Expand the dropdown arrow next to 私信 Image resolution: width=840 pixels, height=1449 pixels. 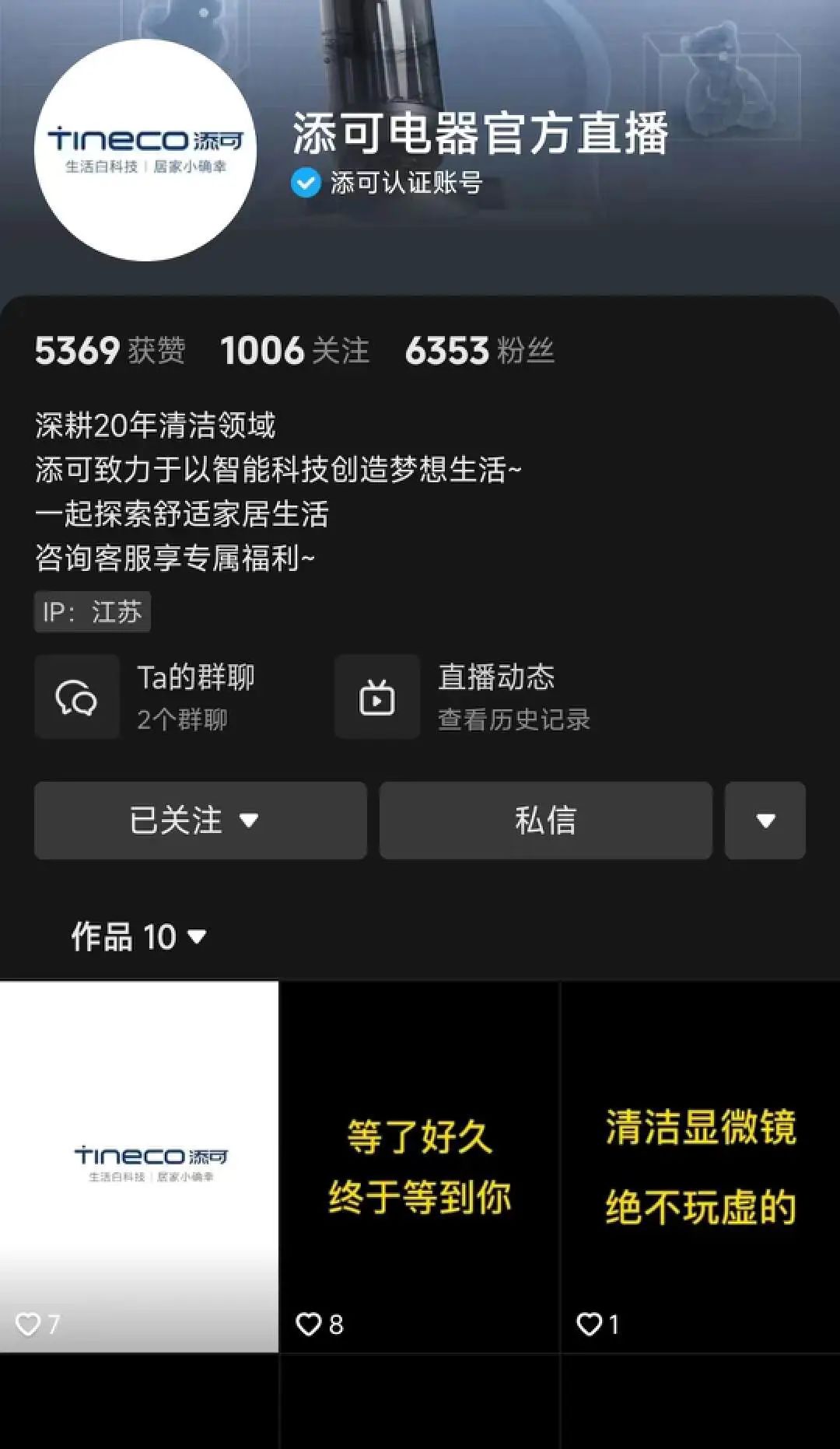tap(765, 821)
